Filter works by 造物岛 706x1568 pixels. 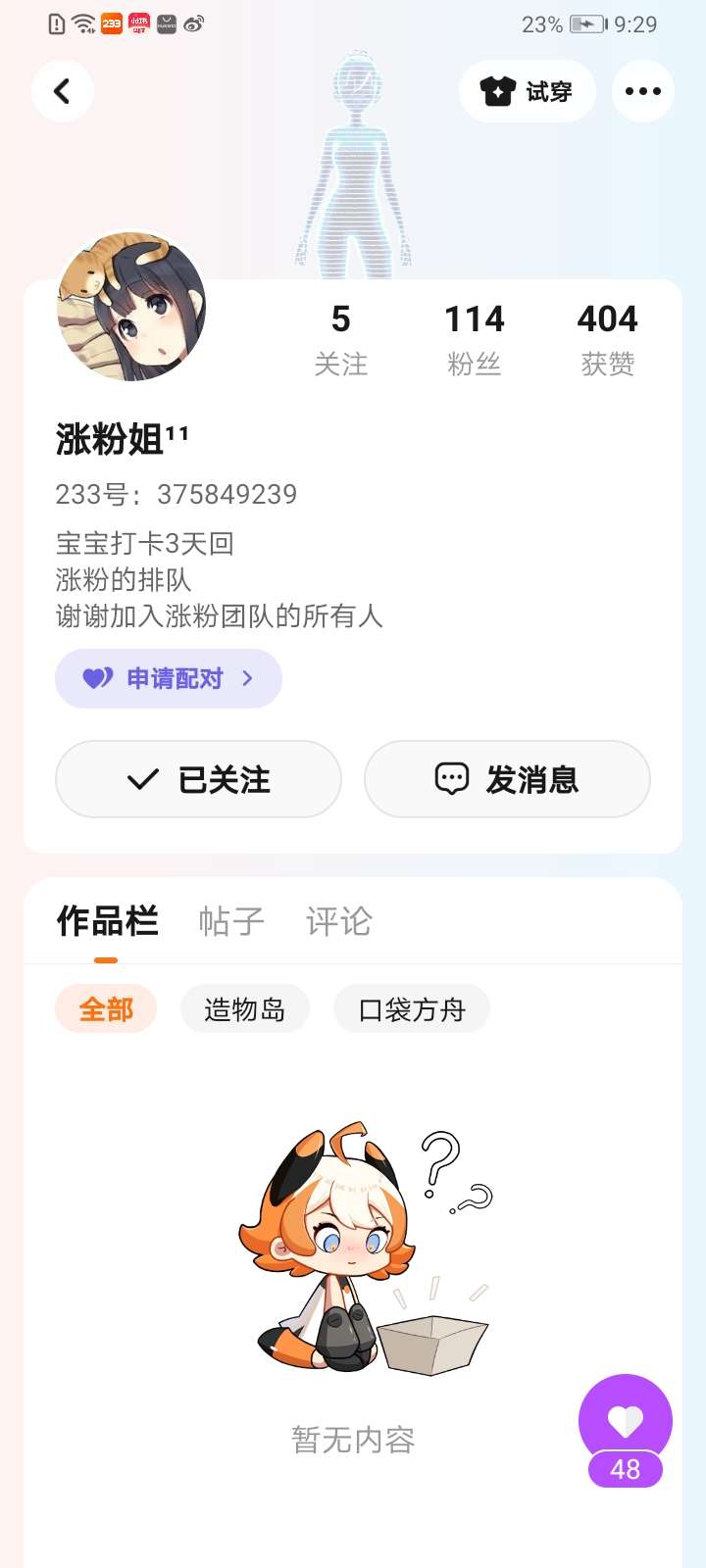[244, 1008]
